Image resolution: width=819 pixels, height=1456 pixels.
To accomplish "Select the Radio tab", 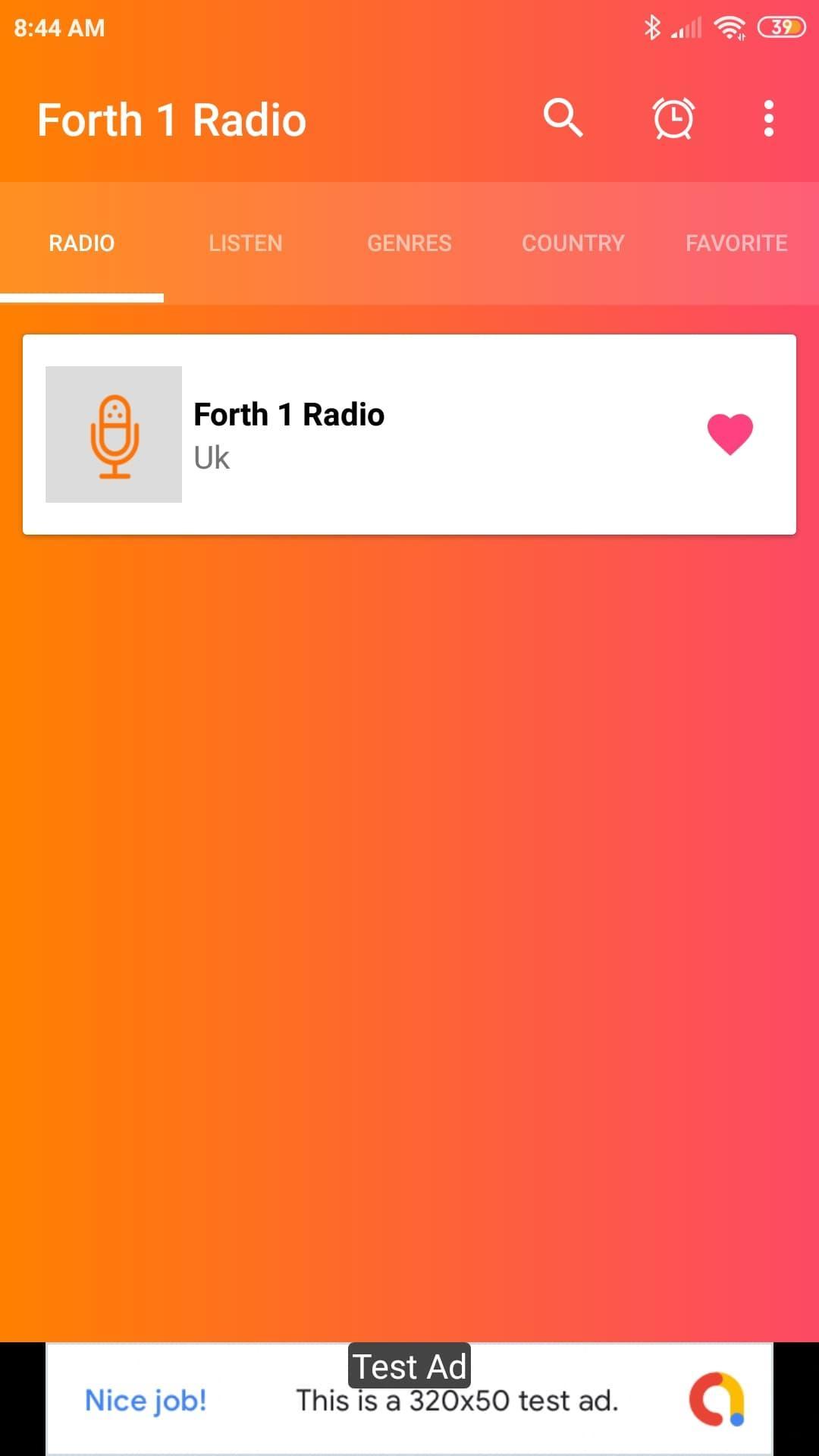I will point(82,243).
